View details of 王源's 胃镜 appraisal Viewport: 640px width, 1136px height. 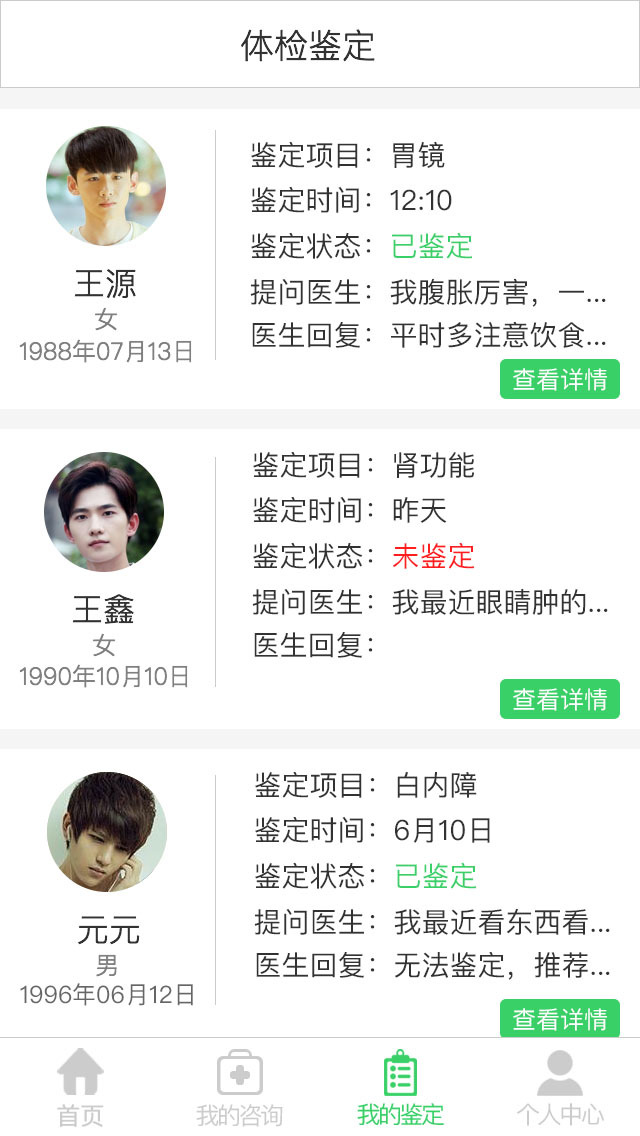[559, 380]
